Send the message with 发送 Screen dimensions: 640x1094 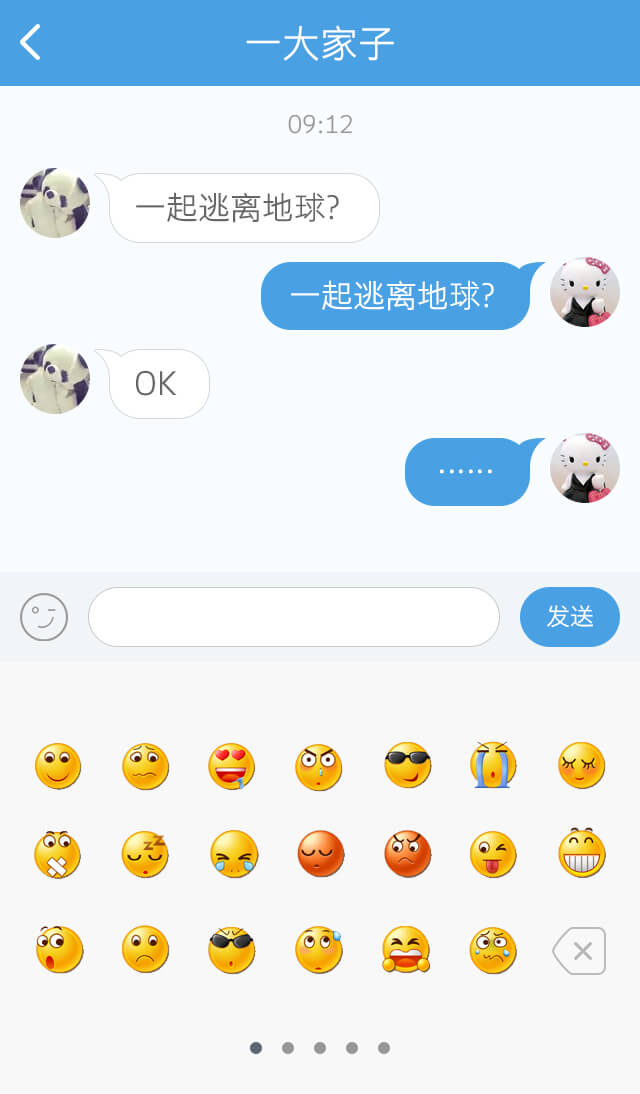pyautogui.click(x=569, y=617)
